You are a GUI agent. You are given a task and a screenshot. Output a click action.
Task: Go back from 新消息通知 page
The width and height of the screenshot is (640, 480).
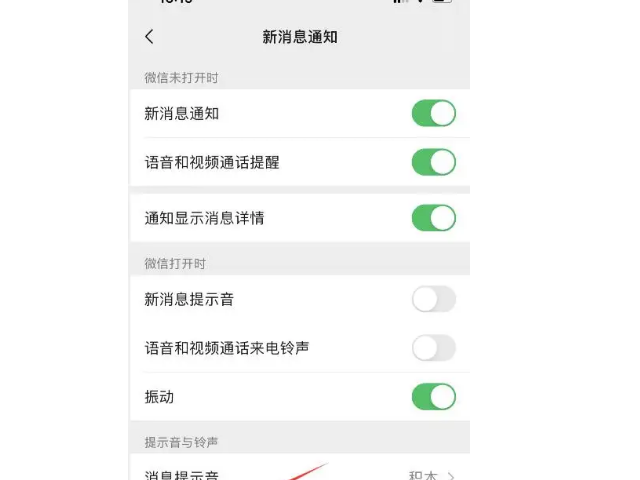point(150,37)
